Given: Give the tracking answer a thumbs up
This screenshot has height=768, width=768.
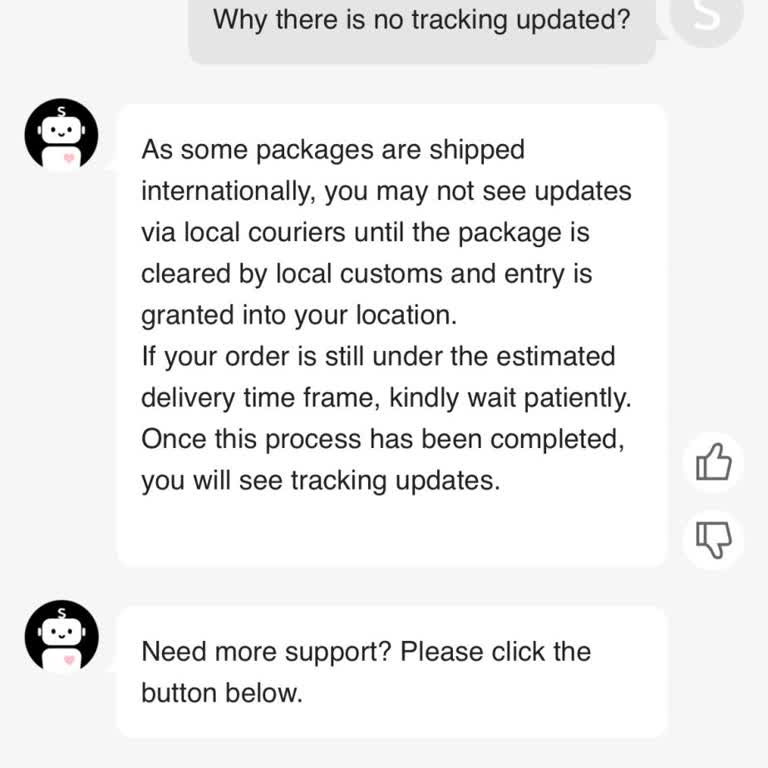Looking at the screenshot, I should [713, 463].
